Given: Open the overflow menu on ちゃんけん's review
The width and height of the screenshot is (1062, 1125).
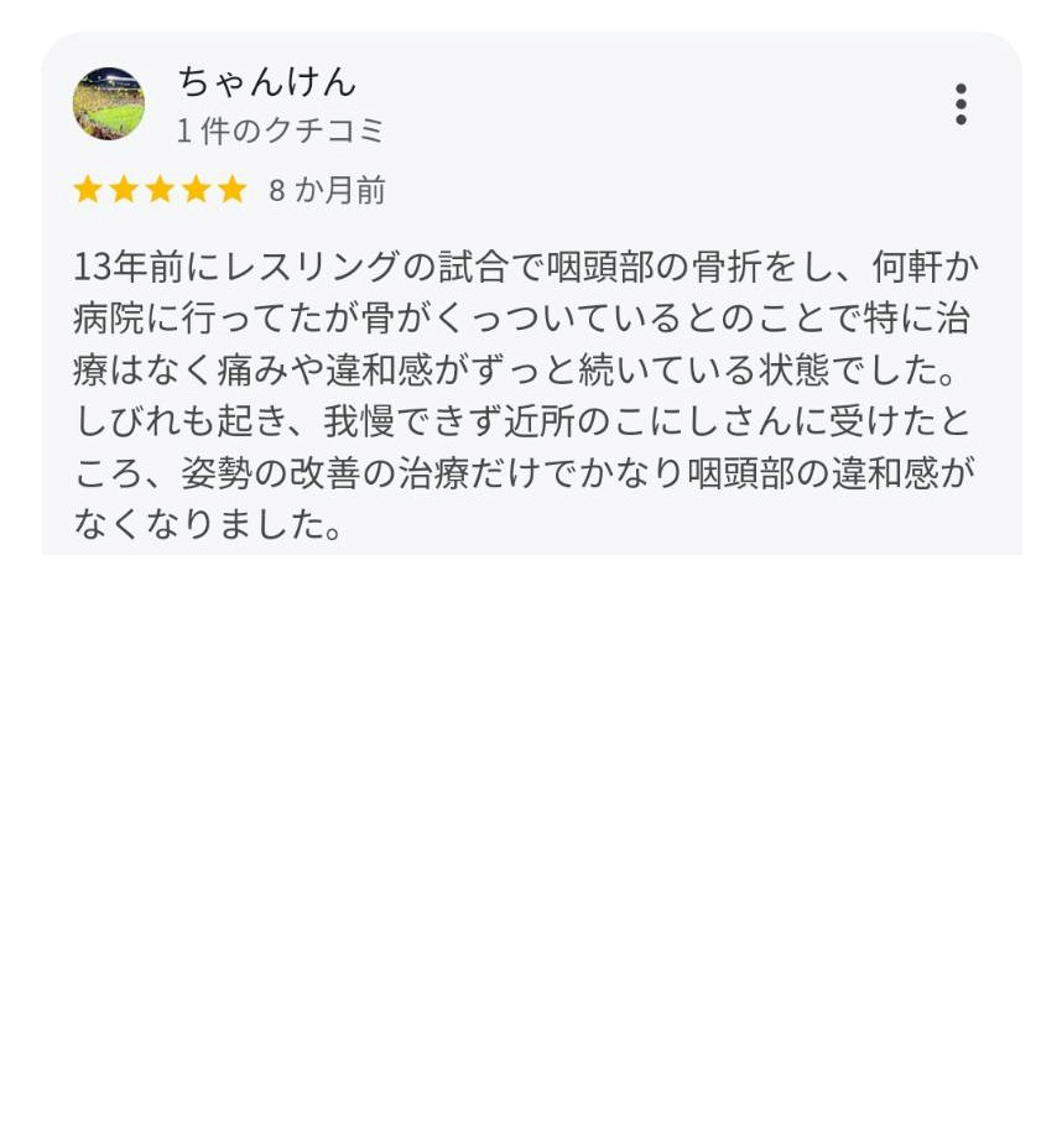Looking at the screenshot, I should [x=960, y=104].
